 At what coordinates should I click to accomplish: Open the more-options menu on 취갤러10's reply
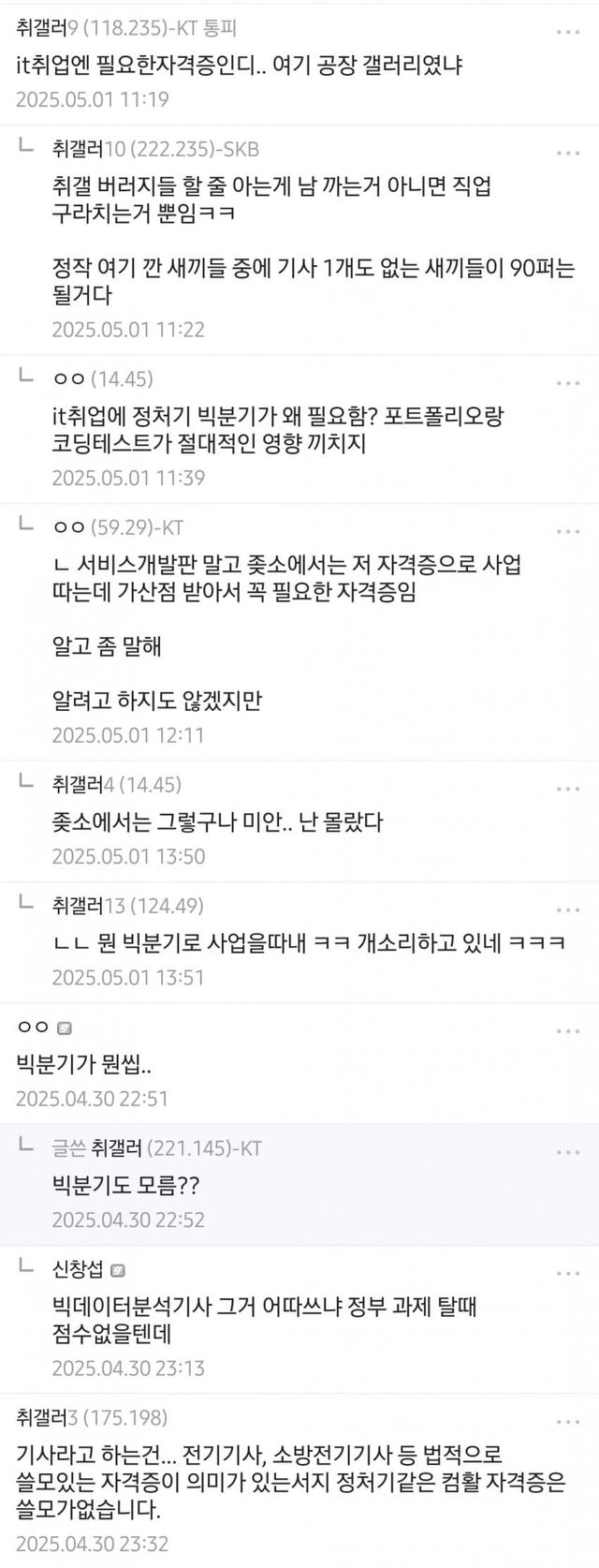[x=568, y=153]
